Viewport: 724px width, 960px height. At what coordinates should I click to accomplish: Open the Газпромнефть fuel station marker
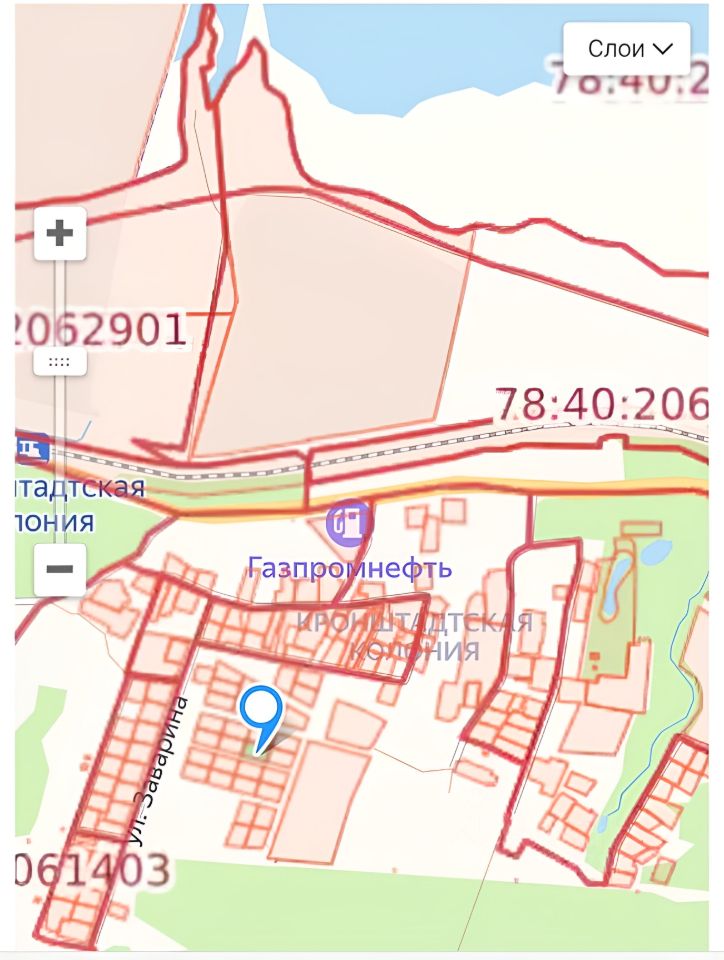click(348, 522)
